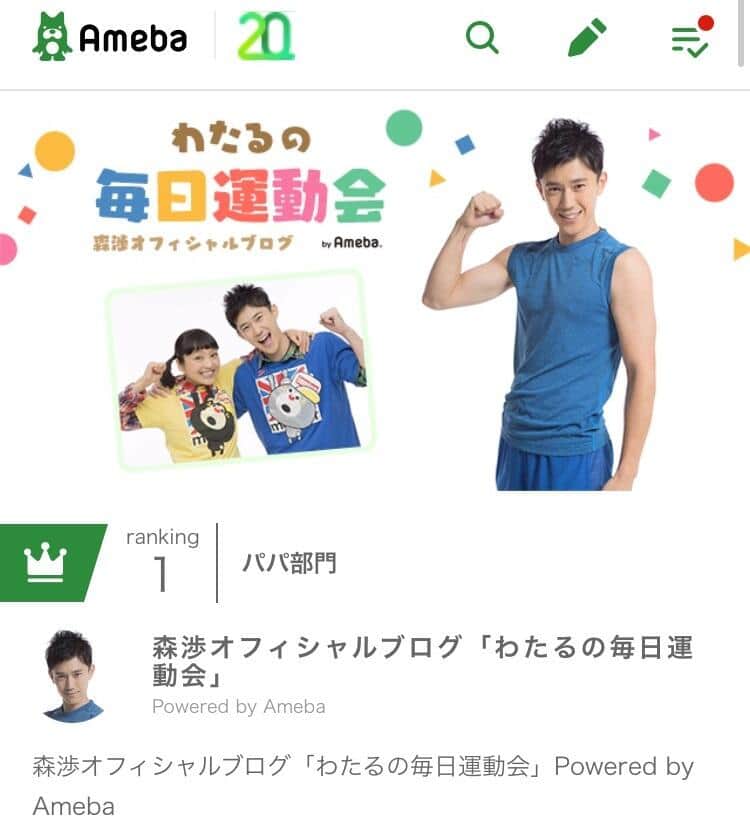Open the search magnifier icon
The image size is (750, 826).
(x=482, y=39)
